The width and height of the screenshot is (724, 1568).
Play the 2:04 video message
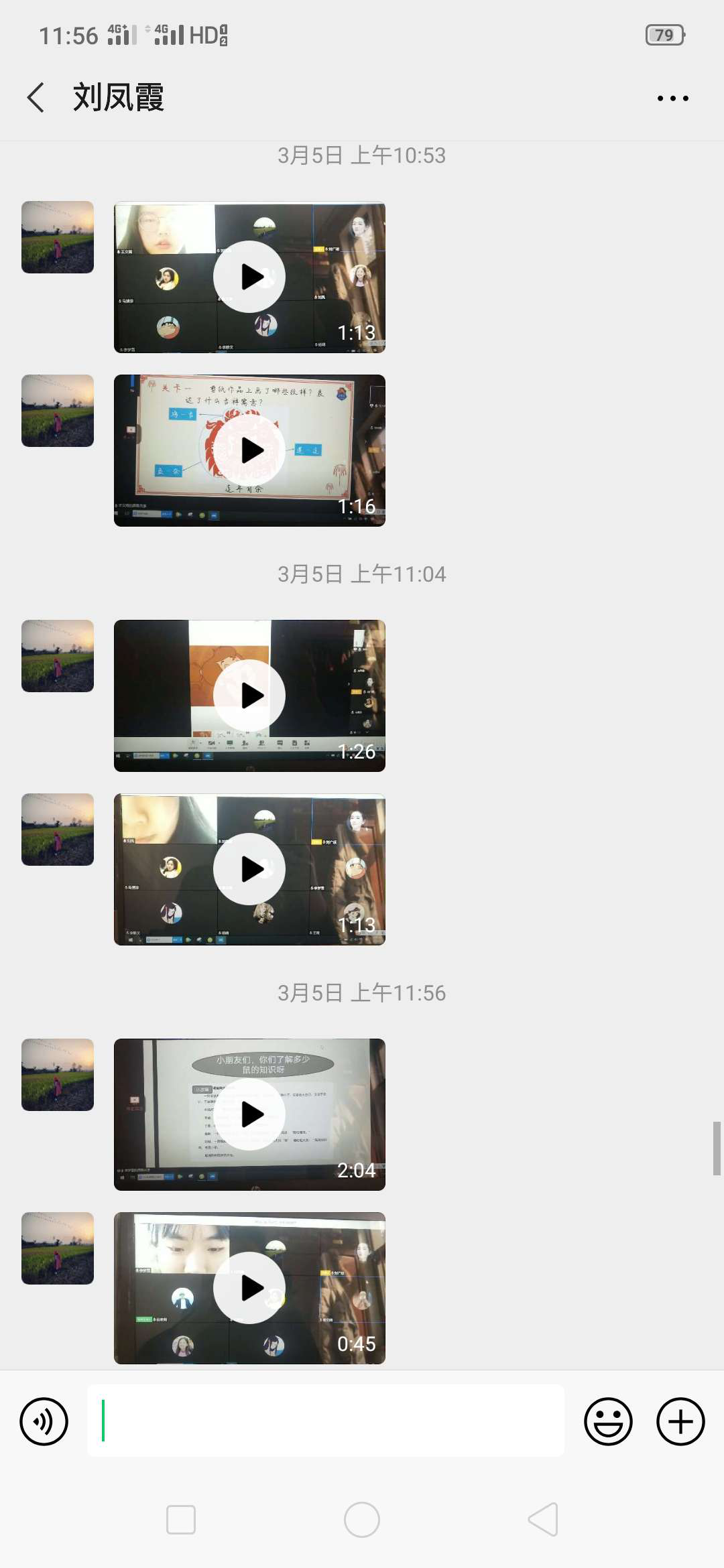(249, 1114)
